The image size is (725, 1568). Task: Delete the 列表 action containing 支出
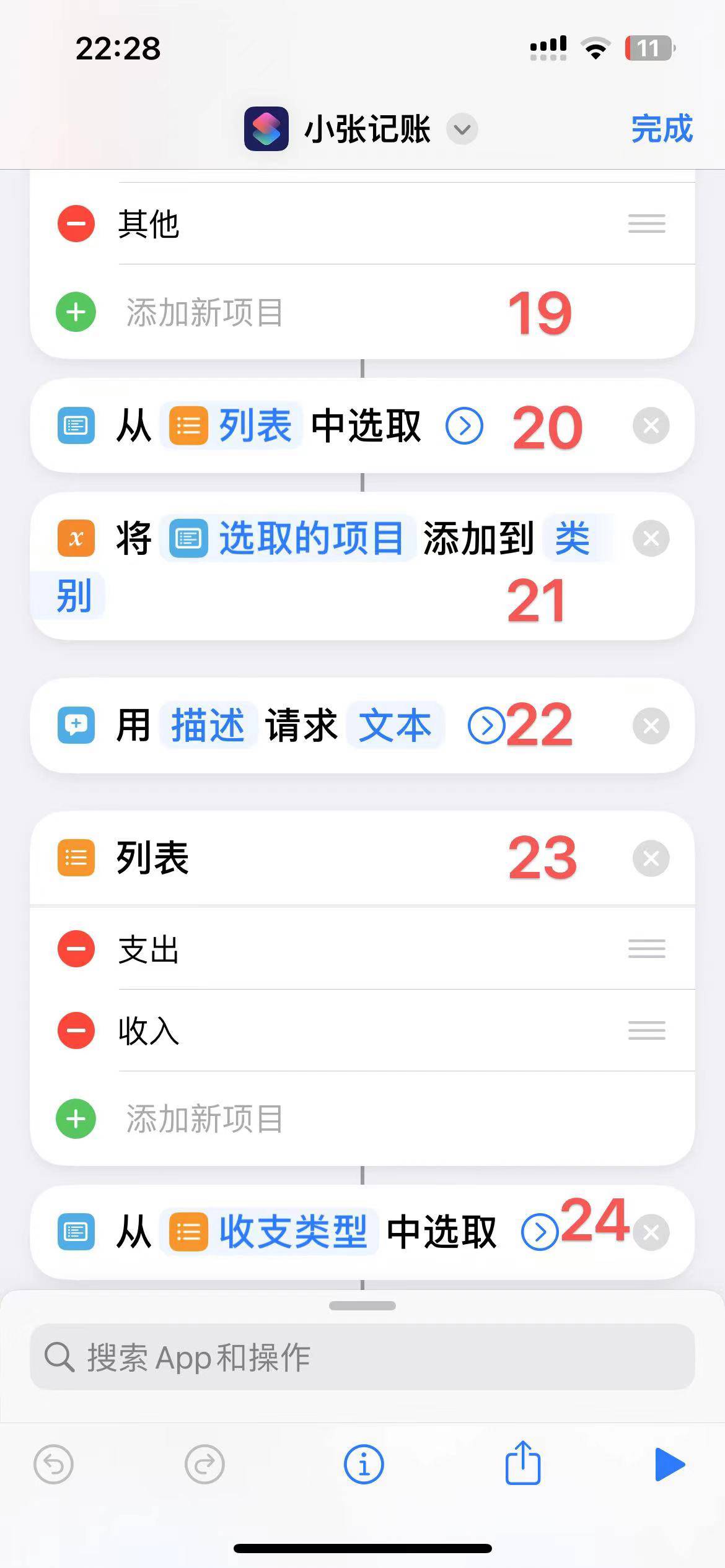tap(651, 858)
